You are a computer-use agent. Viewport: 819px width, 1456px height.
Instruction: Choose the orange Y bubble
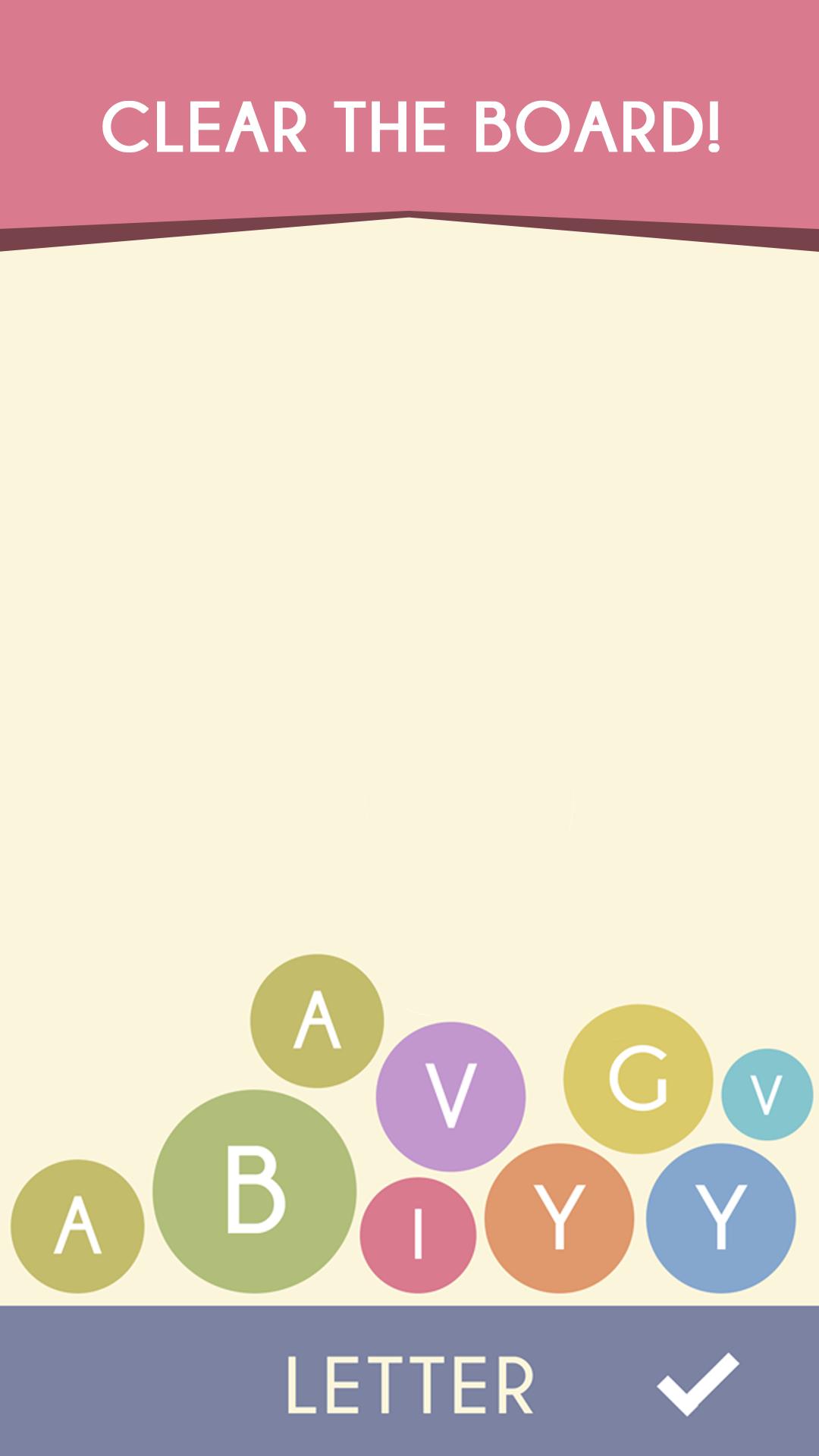[x=559, y=1218]
